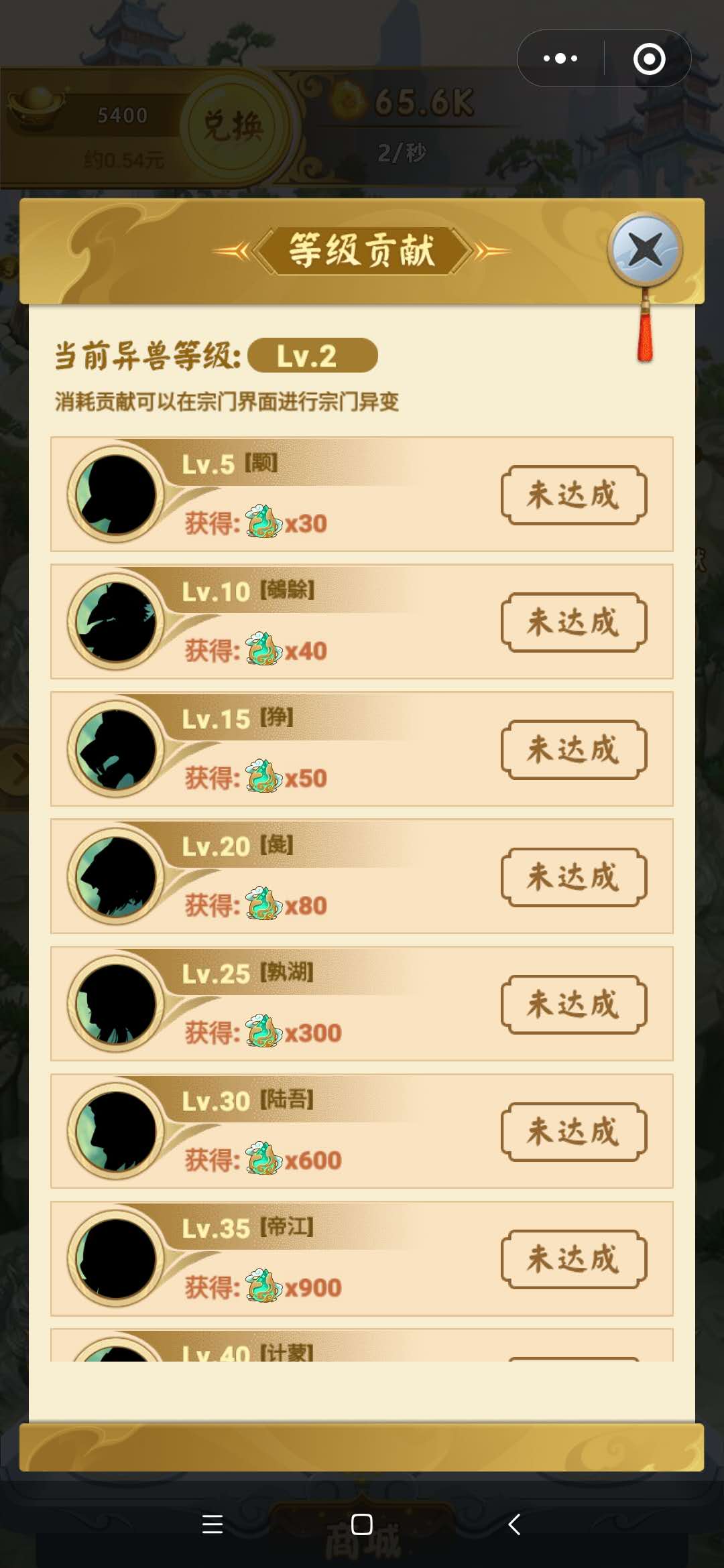The width and height of the screenshot is (724, 1568).
Task: Tap 未达成 for the Lv.35 帝江 reward
Action: pos(573,1259)
